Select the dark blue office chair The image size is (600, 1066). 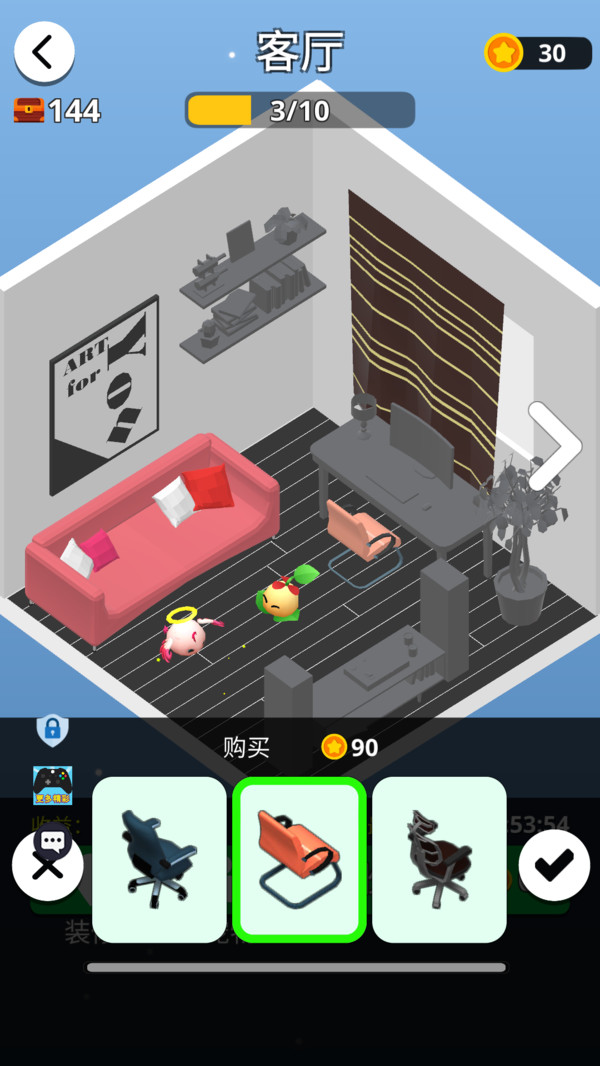(x=159, y=859)
